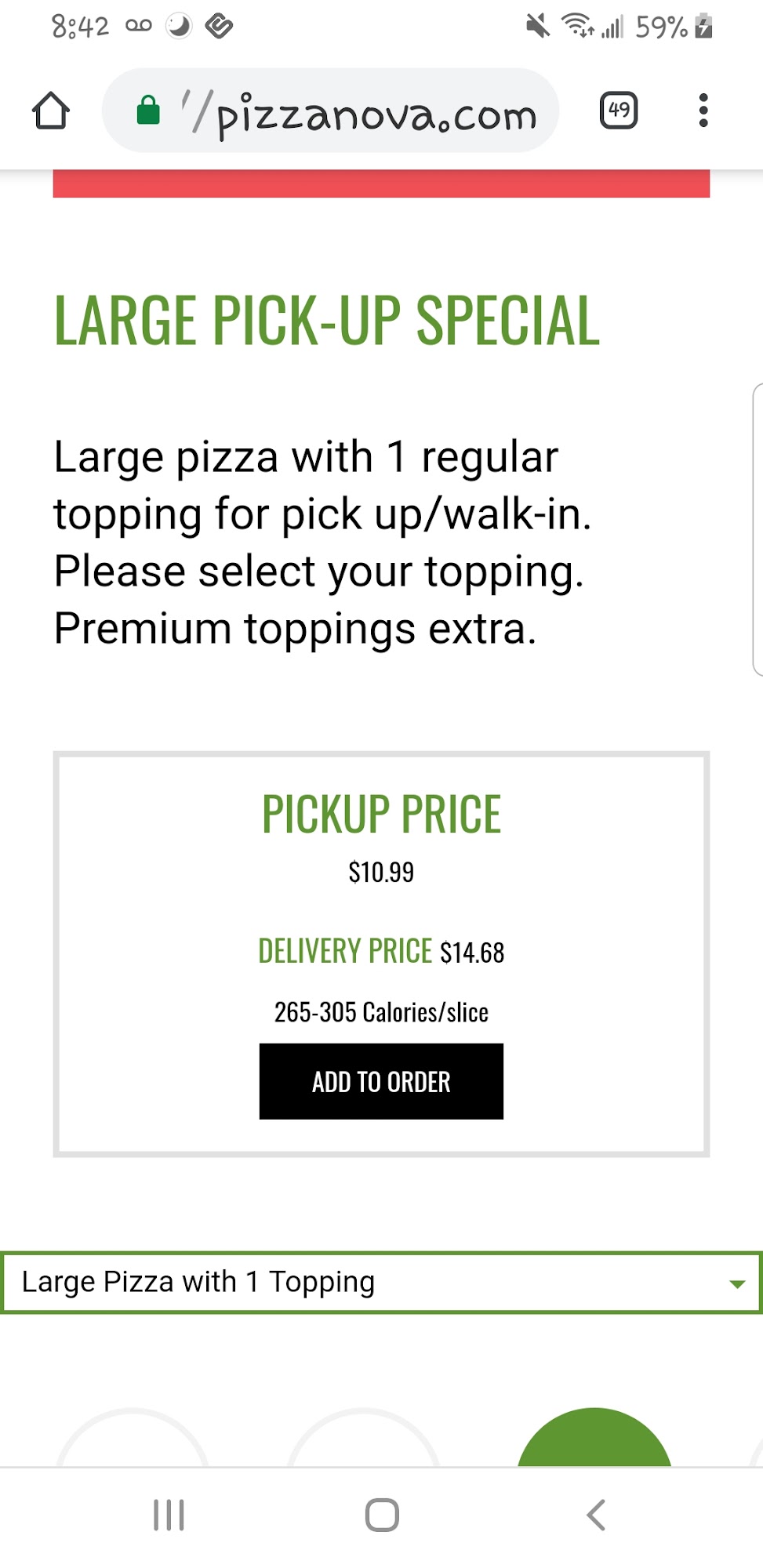Expand the Large Pizza with 1 Topping dropdown
The image size is (763, 1568).
[x=381, y=1283]
